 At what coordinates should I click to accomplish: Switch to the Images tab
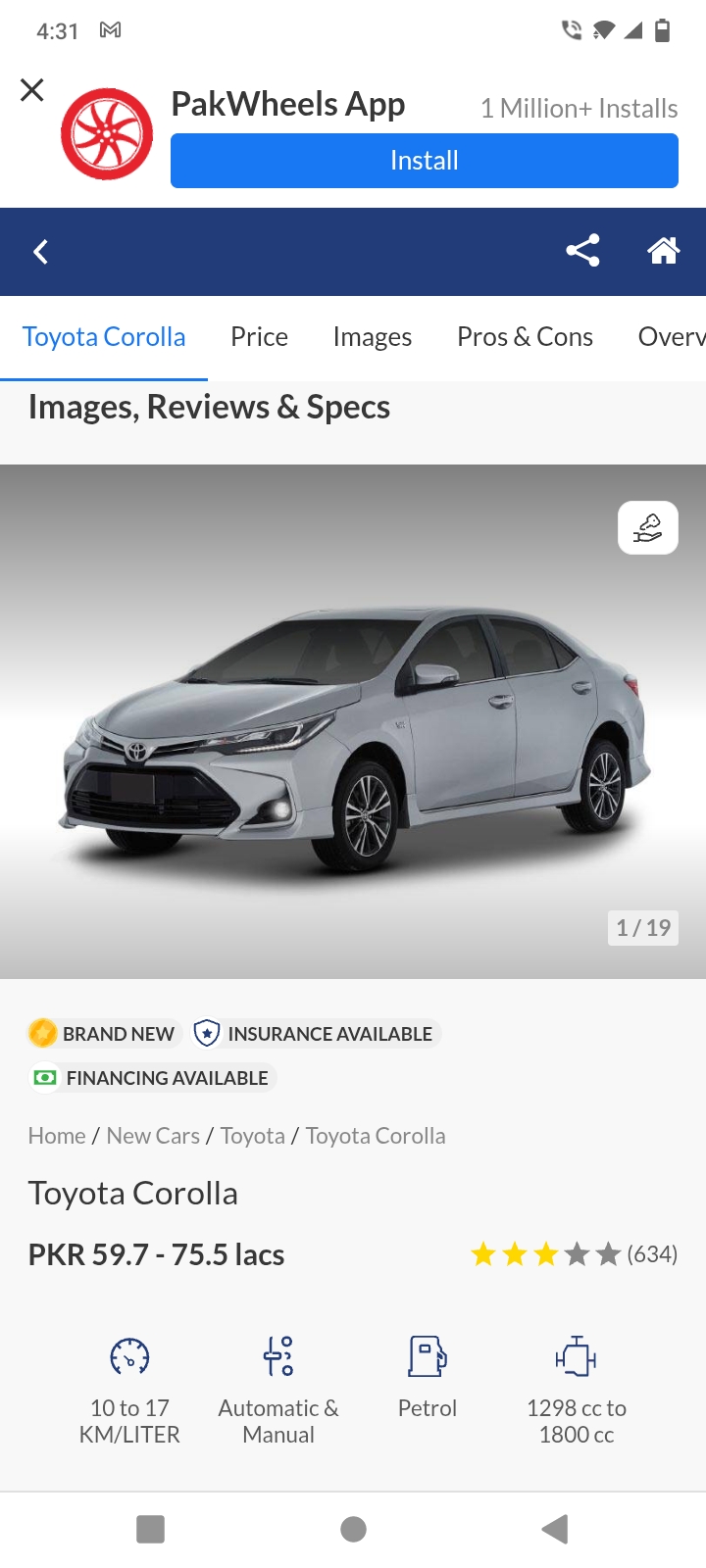pos(372,337)
